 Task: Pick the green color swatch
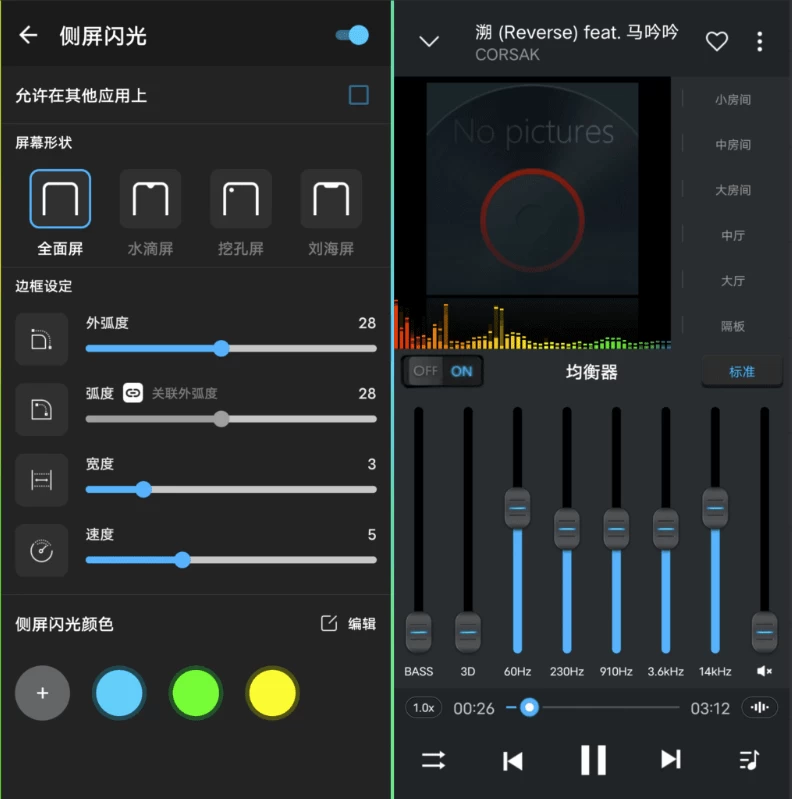(x=195, y=692)
